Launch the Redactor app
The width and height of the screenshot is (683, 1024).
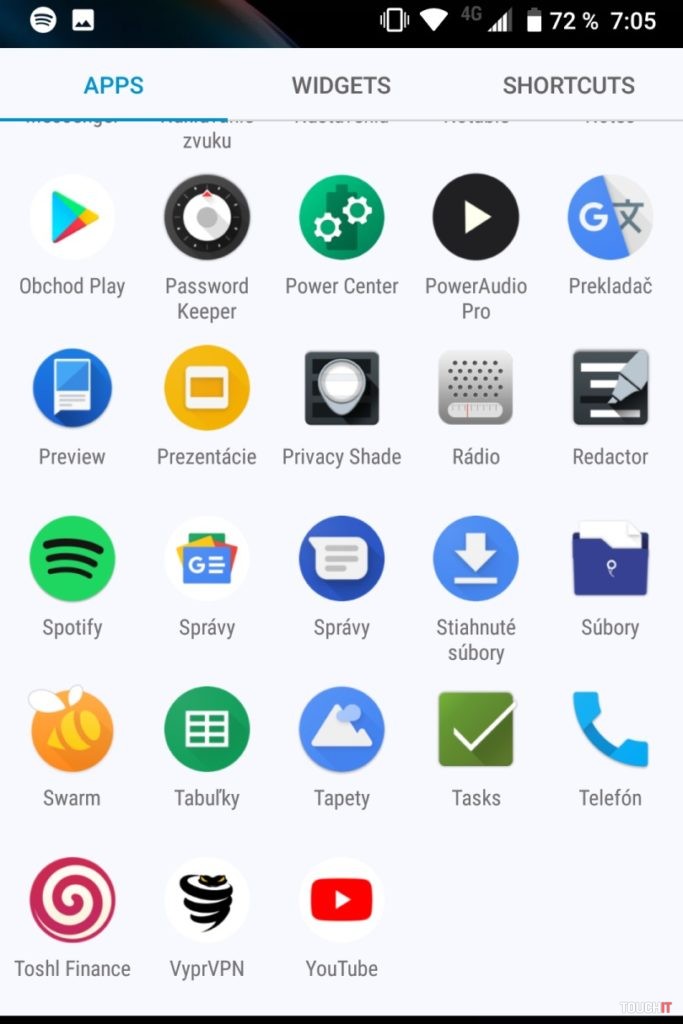[x=610, y=388]
